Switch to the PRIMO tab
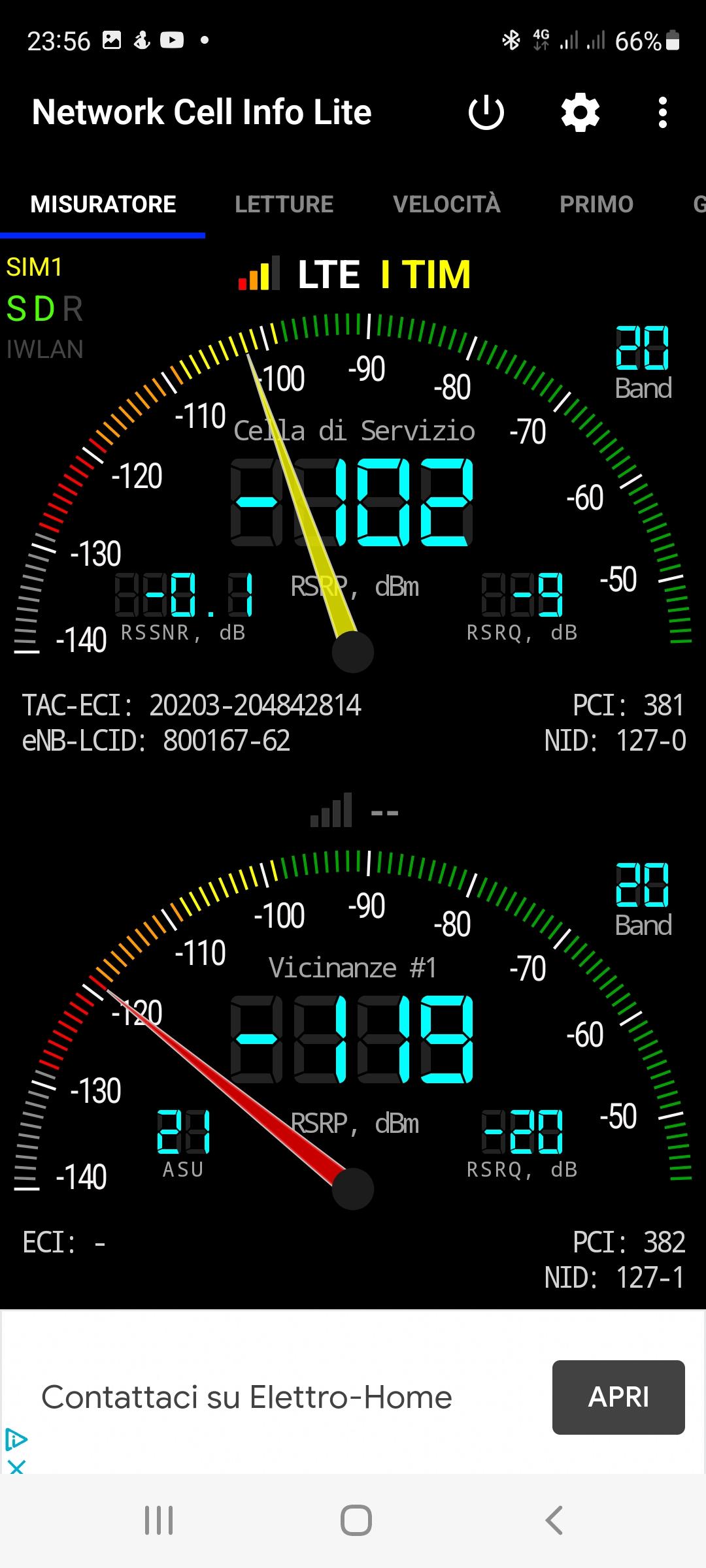 [x=597, y=204]
